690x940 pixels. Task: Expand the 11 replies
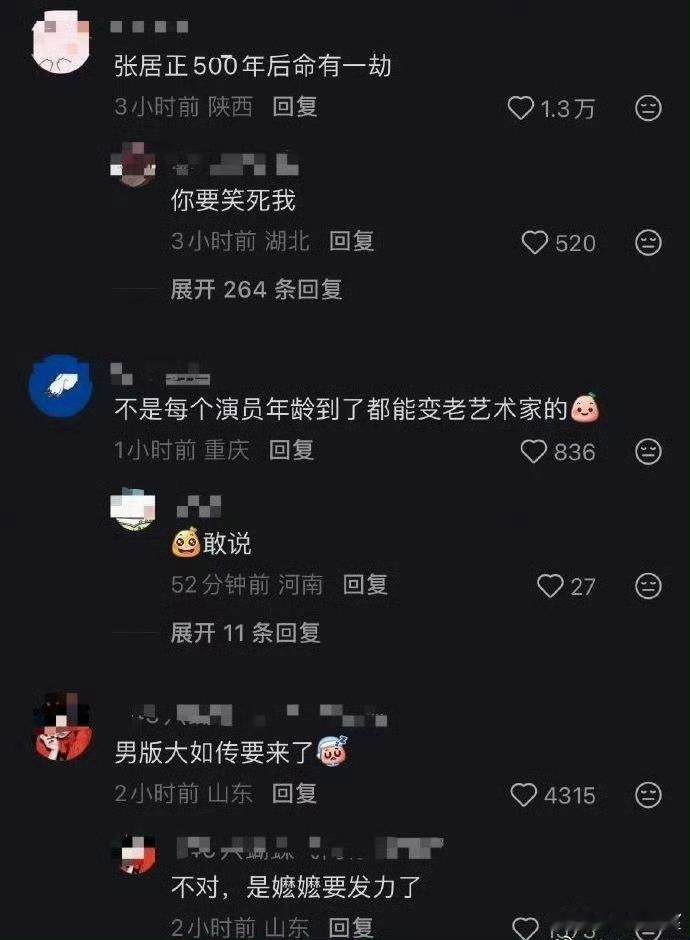pyautogui.click(x=245, y=633)
